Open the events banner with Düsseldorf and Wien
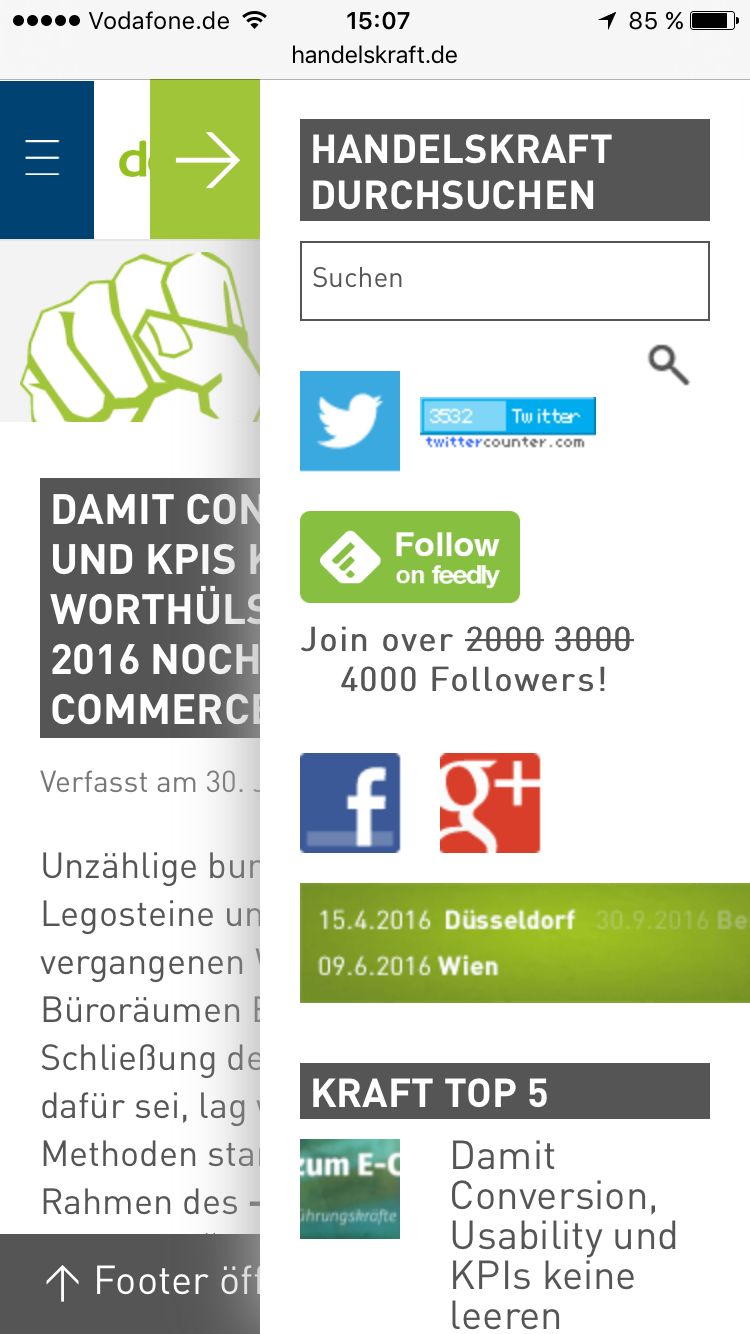 pyautogui.click(x=525, y=943)
